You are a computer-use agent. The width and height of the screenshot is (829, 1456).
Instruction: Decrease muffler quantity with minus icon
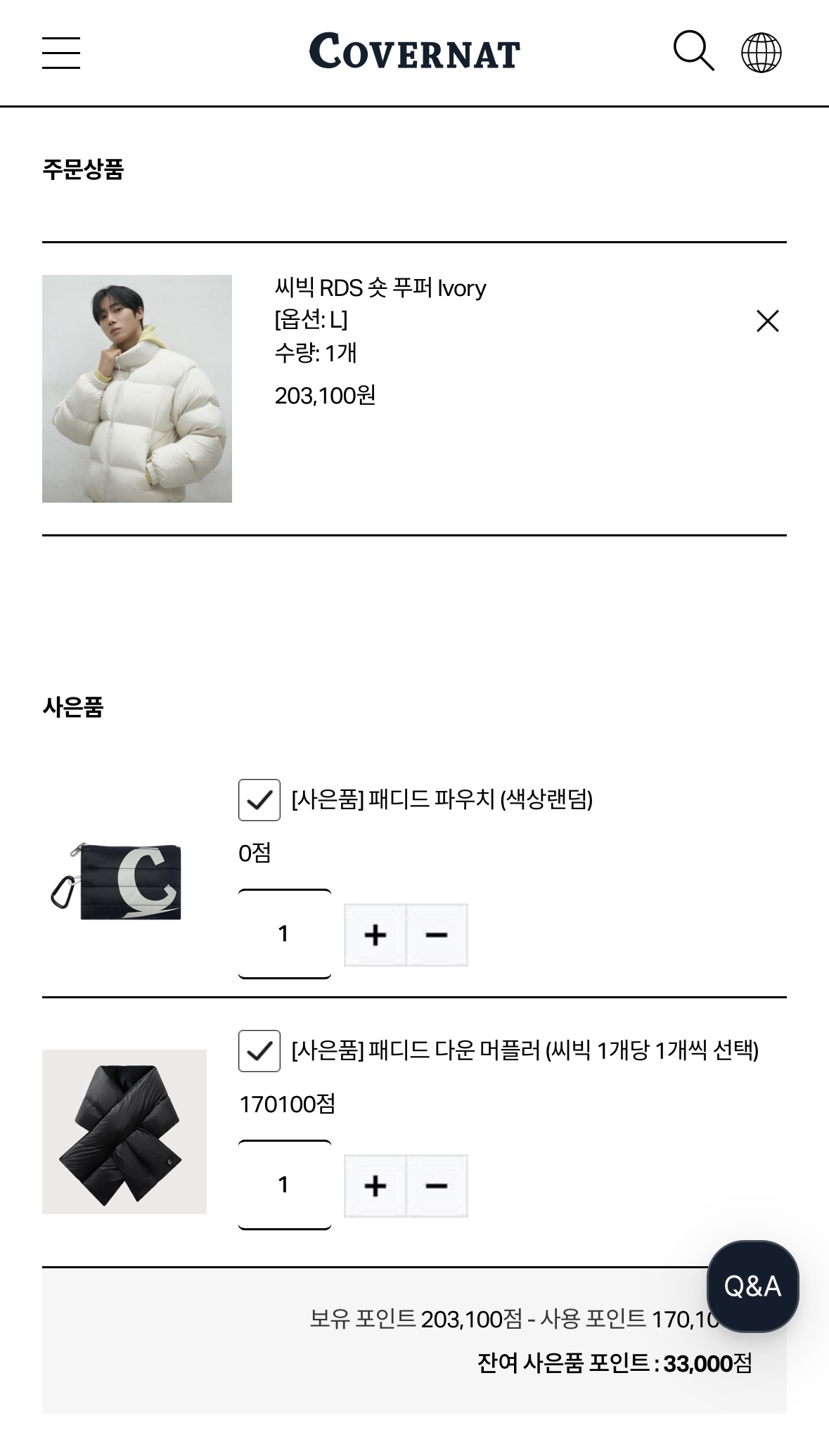click(x=436, y=1186)
